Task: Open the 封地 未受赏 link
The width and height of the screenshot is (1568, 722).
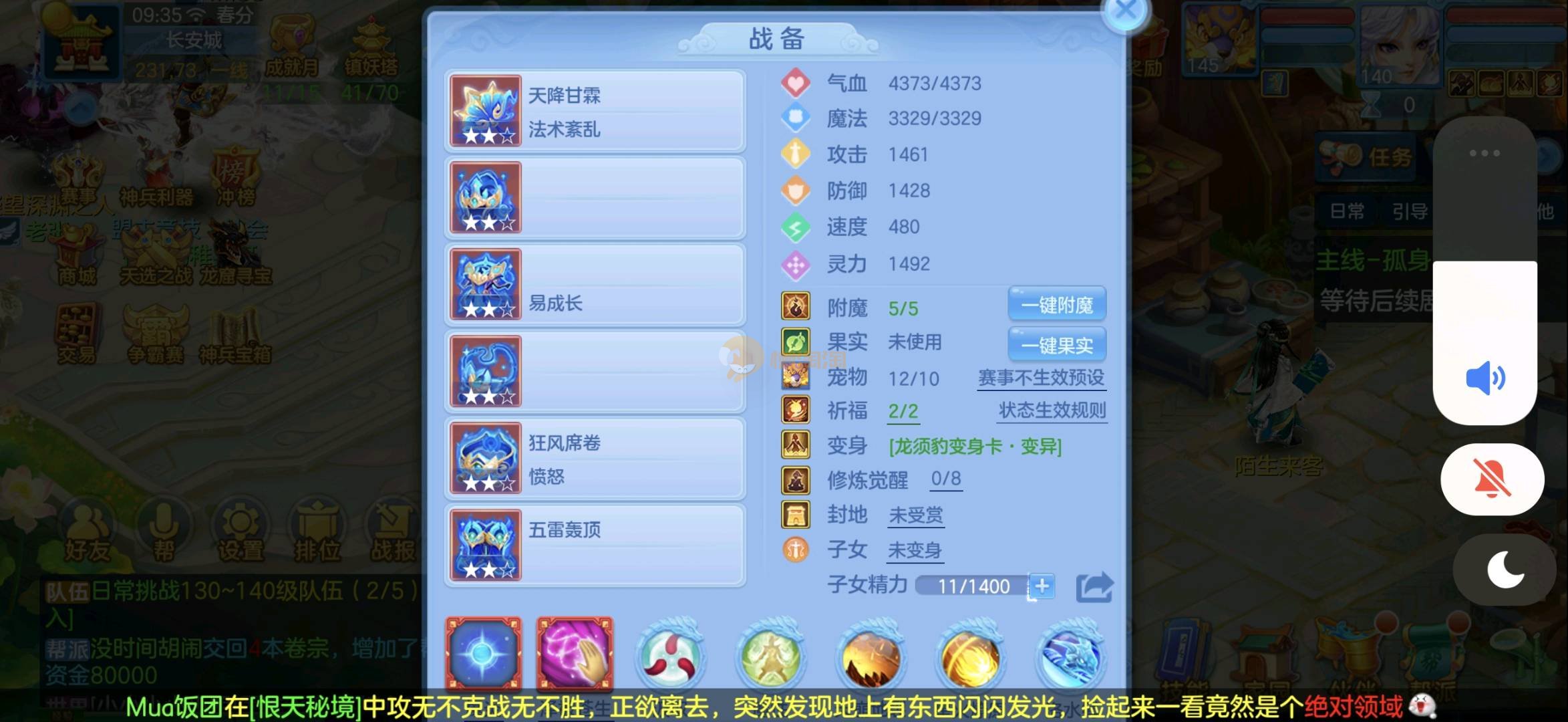Action: click(915, 515)
